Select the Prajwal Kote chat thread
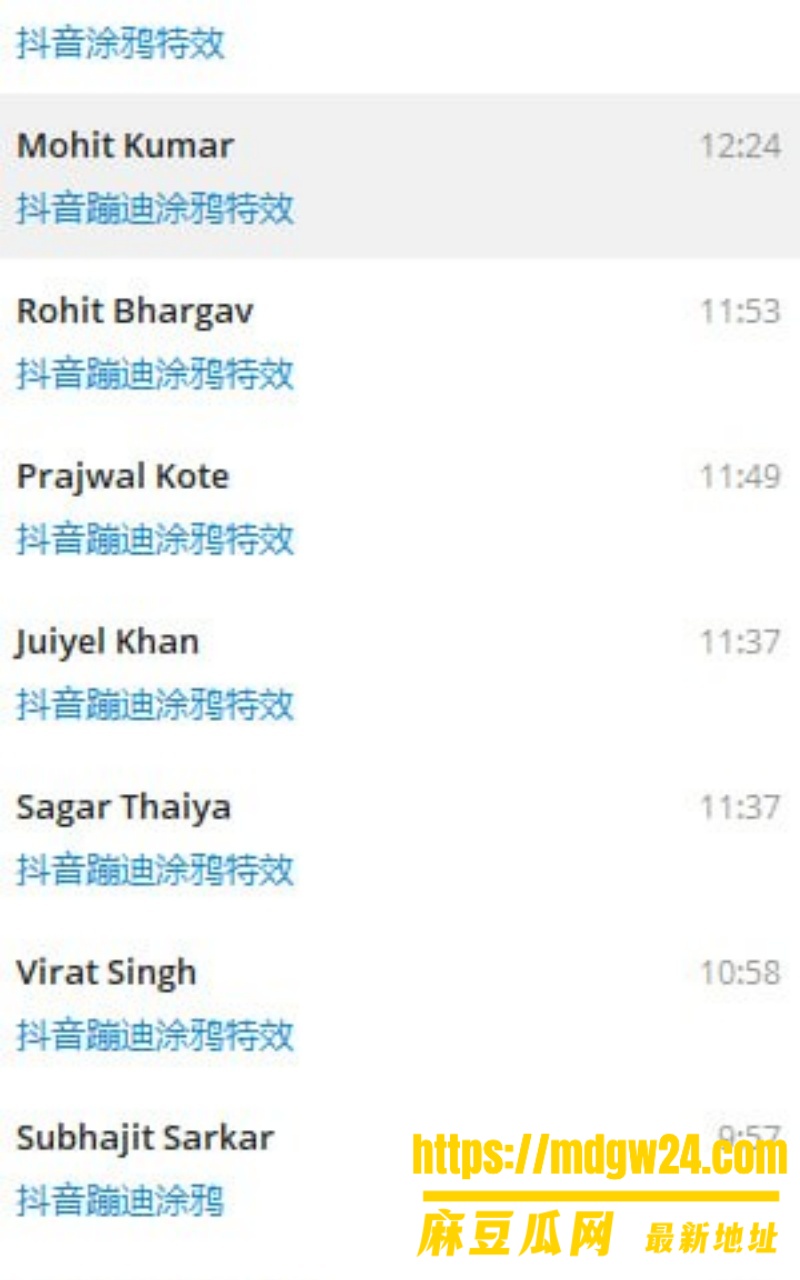The width and height of the screenshot is (800, 1280). 400,507
